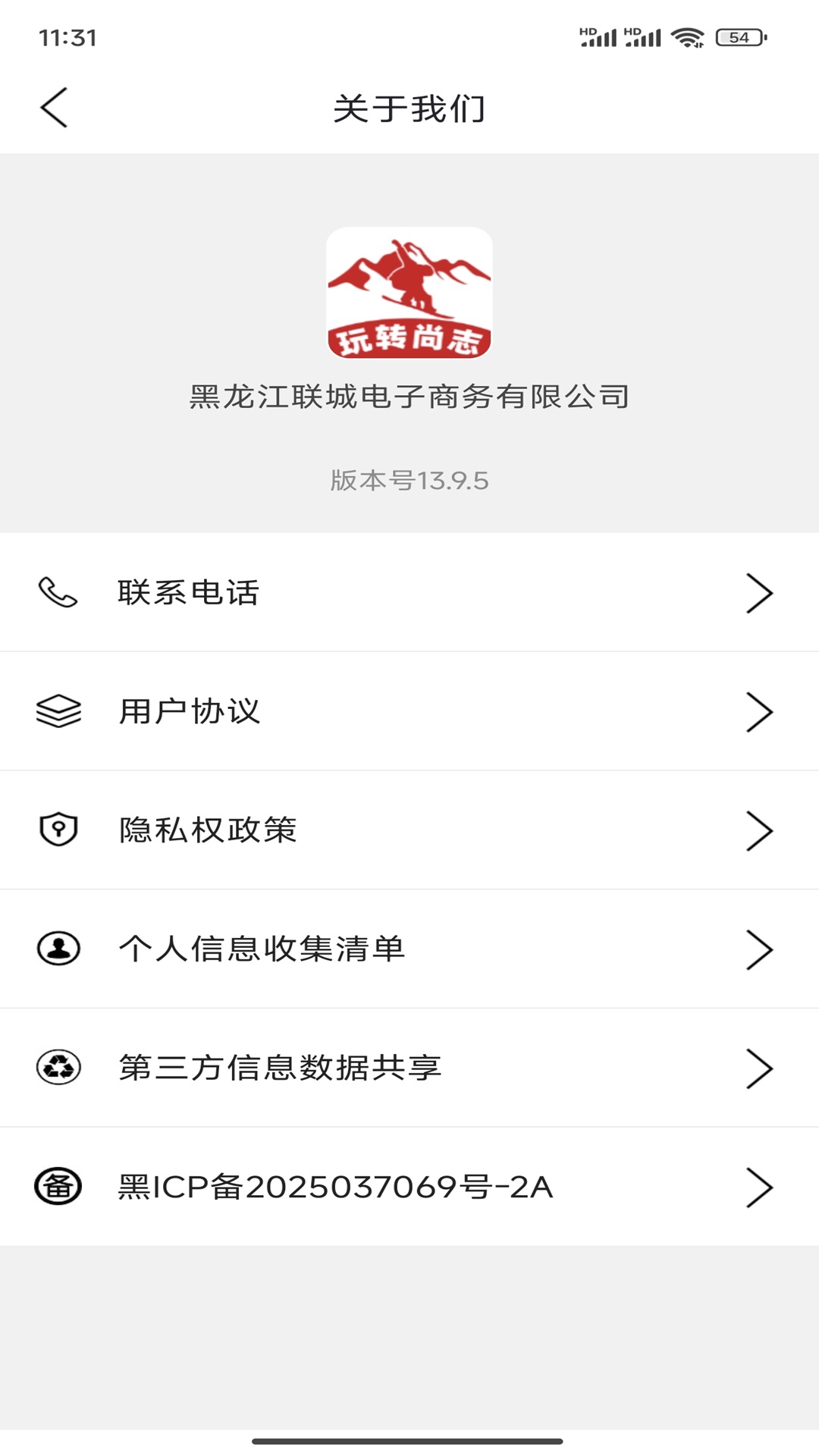Open 个人信息收集清单

coord(409,949)
